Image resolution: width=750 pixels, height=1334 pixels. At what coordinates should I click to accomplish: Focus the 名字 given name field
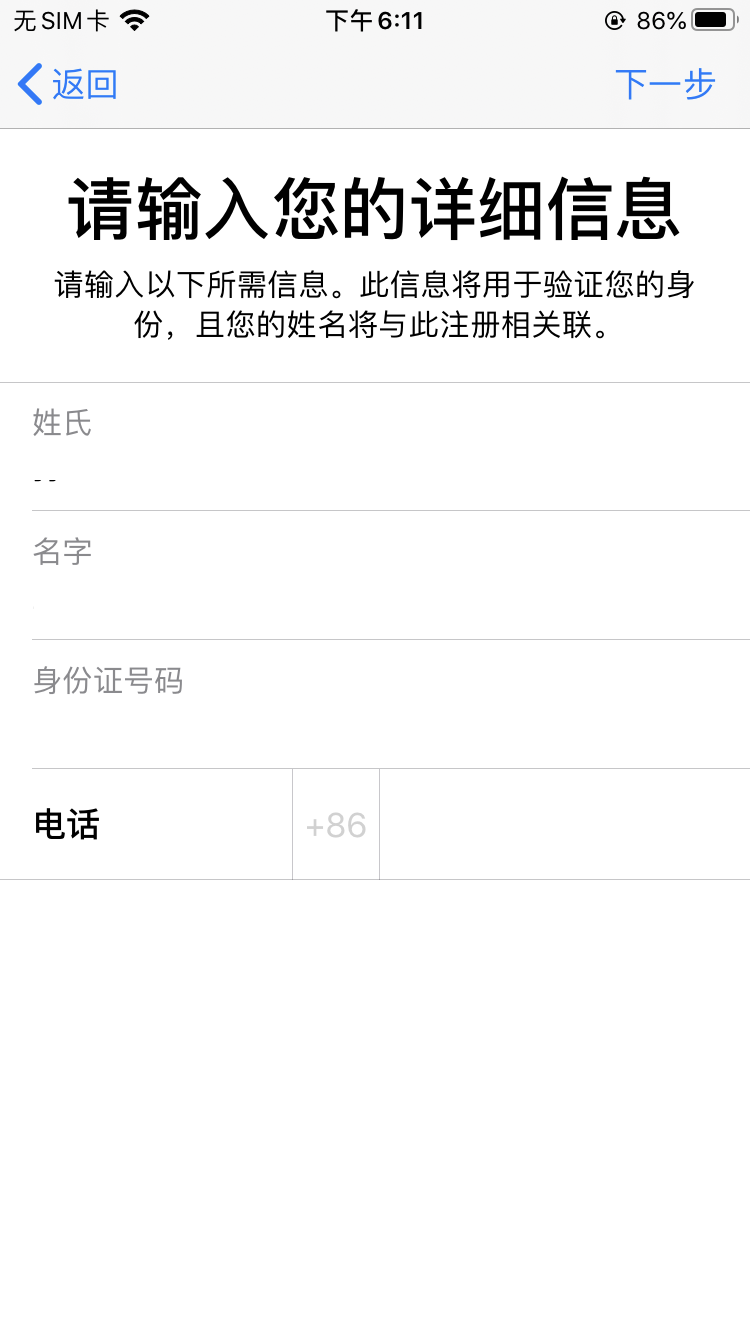pyautogui.click(x=391, y=576)
